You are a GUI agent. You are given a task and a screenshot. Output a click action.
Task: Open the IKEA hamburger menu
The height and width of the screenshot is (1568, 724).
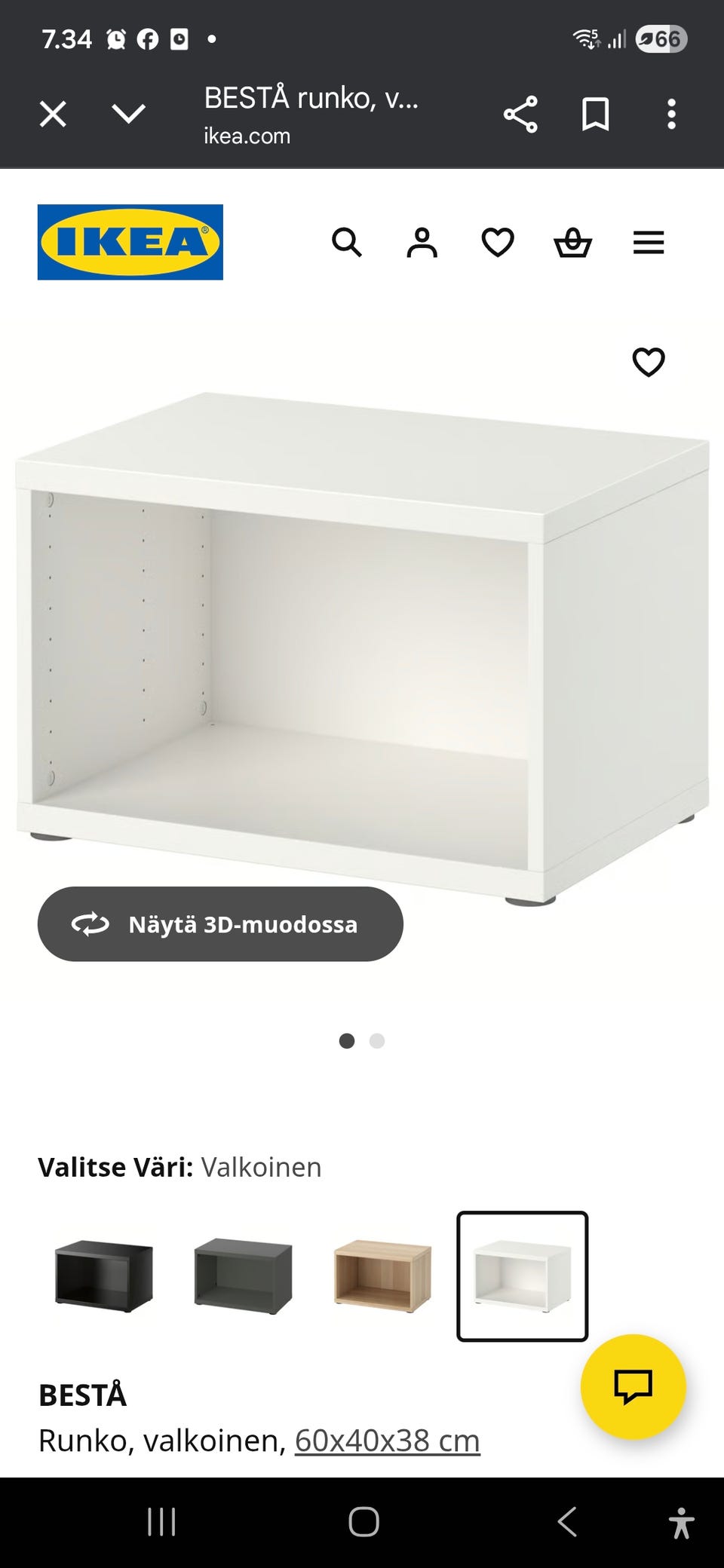click(x=649, y=243)
